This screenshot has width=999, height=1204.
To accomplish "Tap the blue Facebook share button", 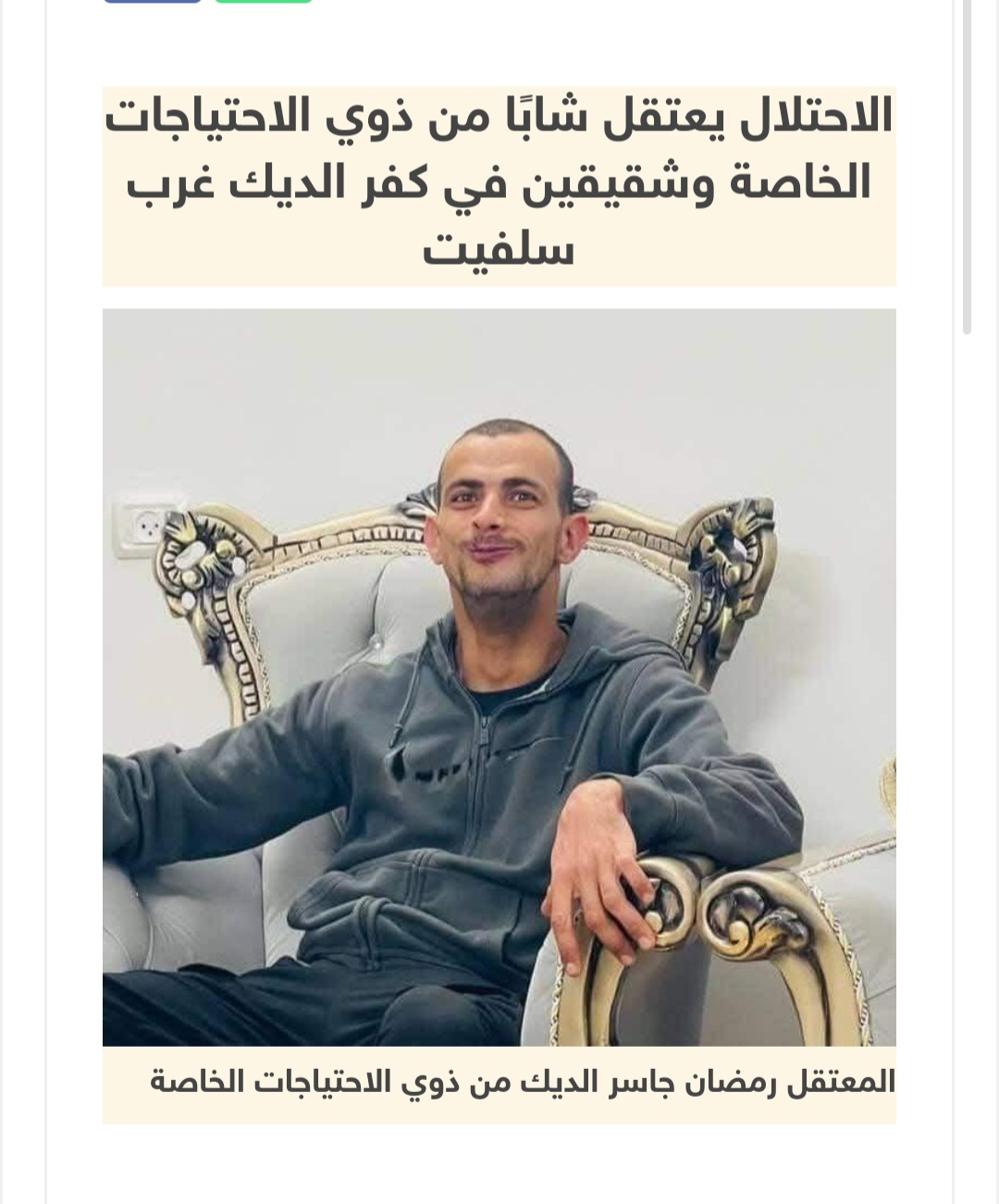I will pyautogui.click(x=153, y=1).
